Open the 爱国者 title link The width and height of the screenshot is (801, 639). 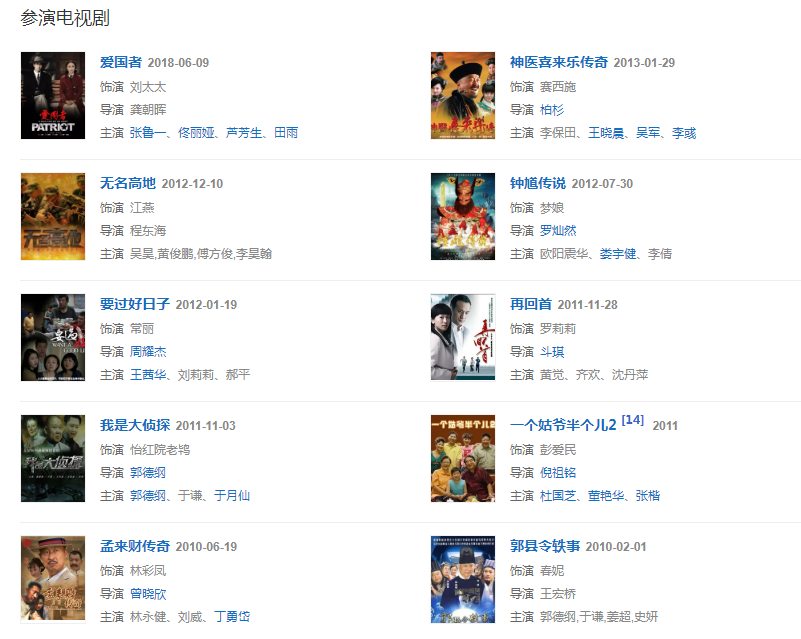tap(120, 62)
